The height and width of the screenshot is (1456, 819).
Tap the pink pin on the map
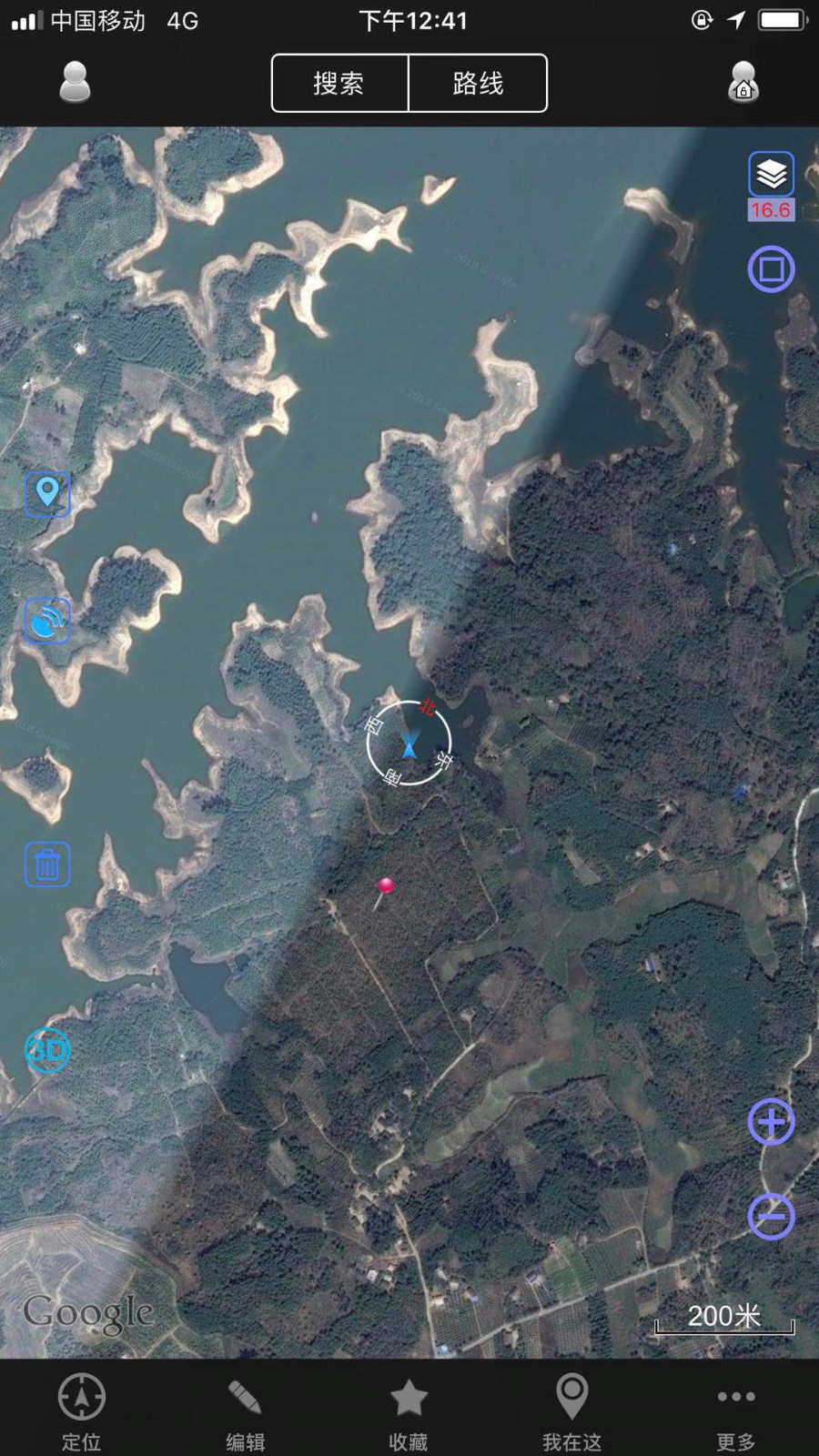click(x=385, y=886)
